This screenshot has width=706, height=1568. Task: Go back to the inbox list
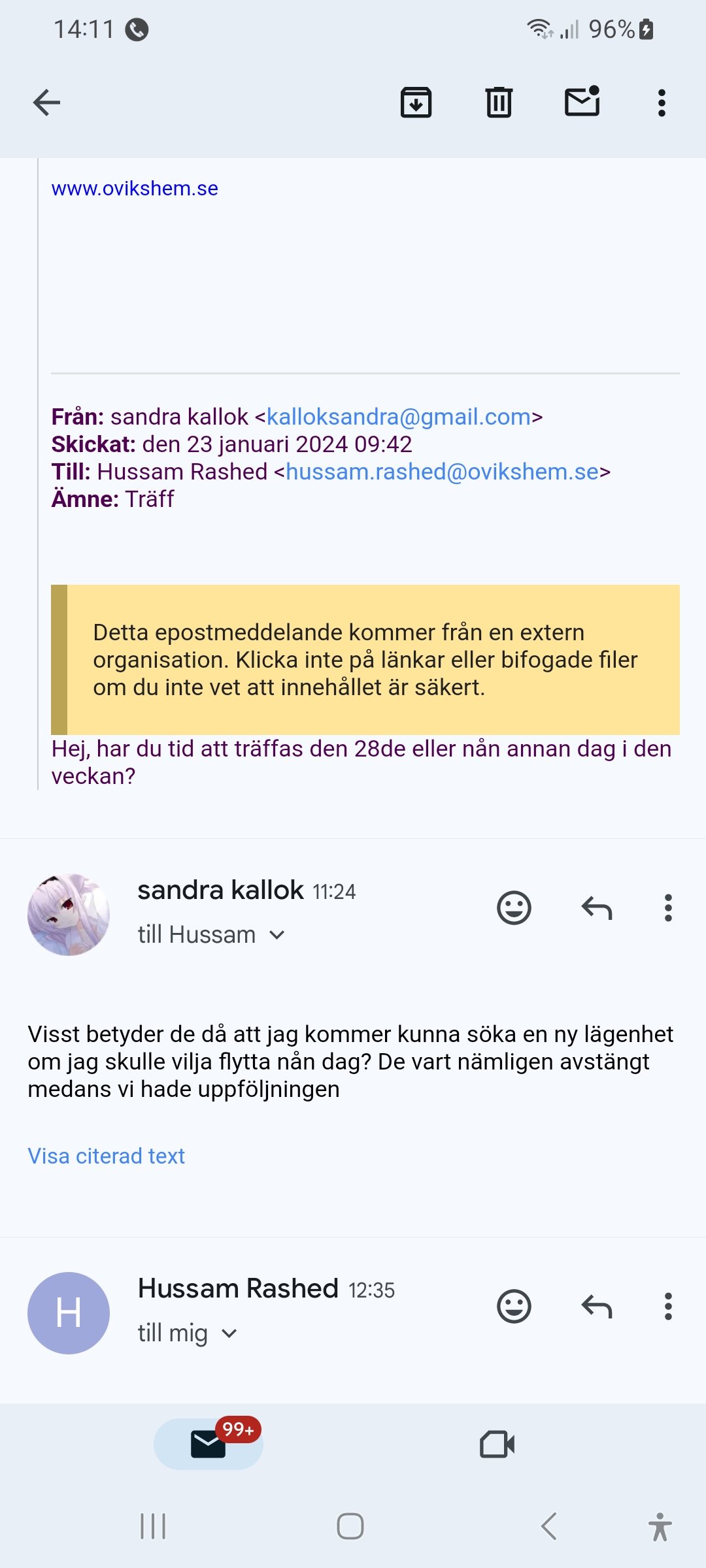(x=46, y=103)
